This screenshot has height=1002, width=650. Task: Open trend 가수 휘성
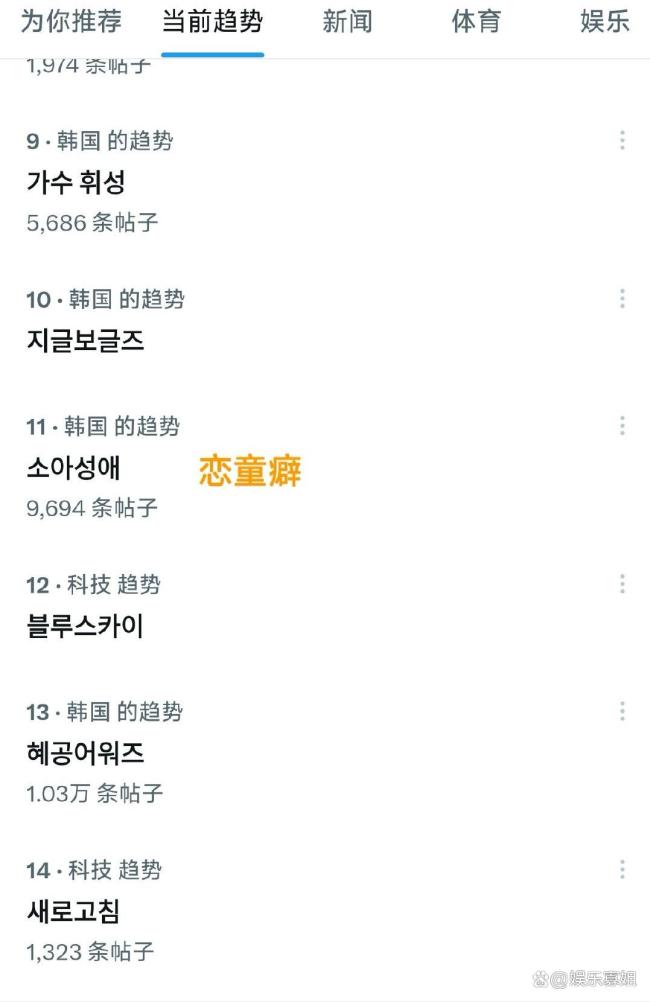[76, 182]
